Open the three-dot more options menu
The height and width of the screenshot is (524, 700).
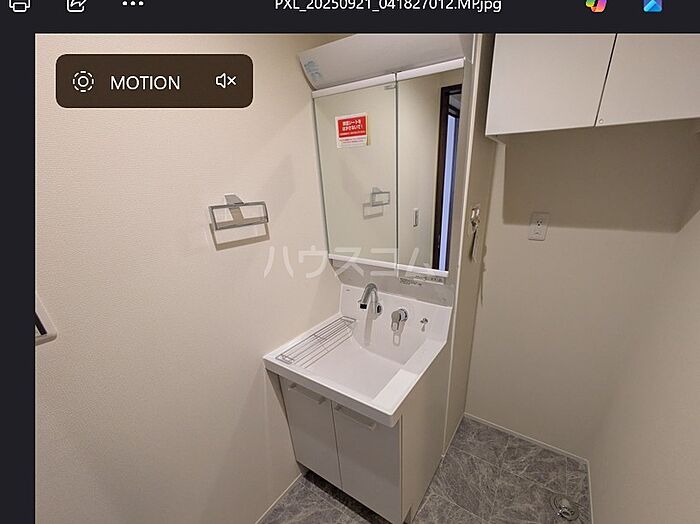point(132,4)
